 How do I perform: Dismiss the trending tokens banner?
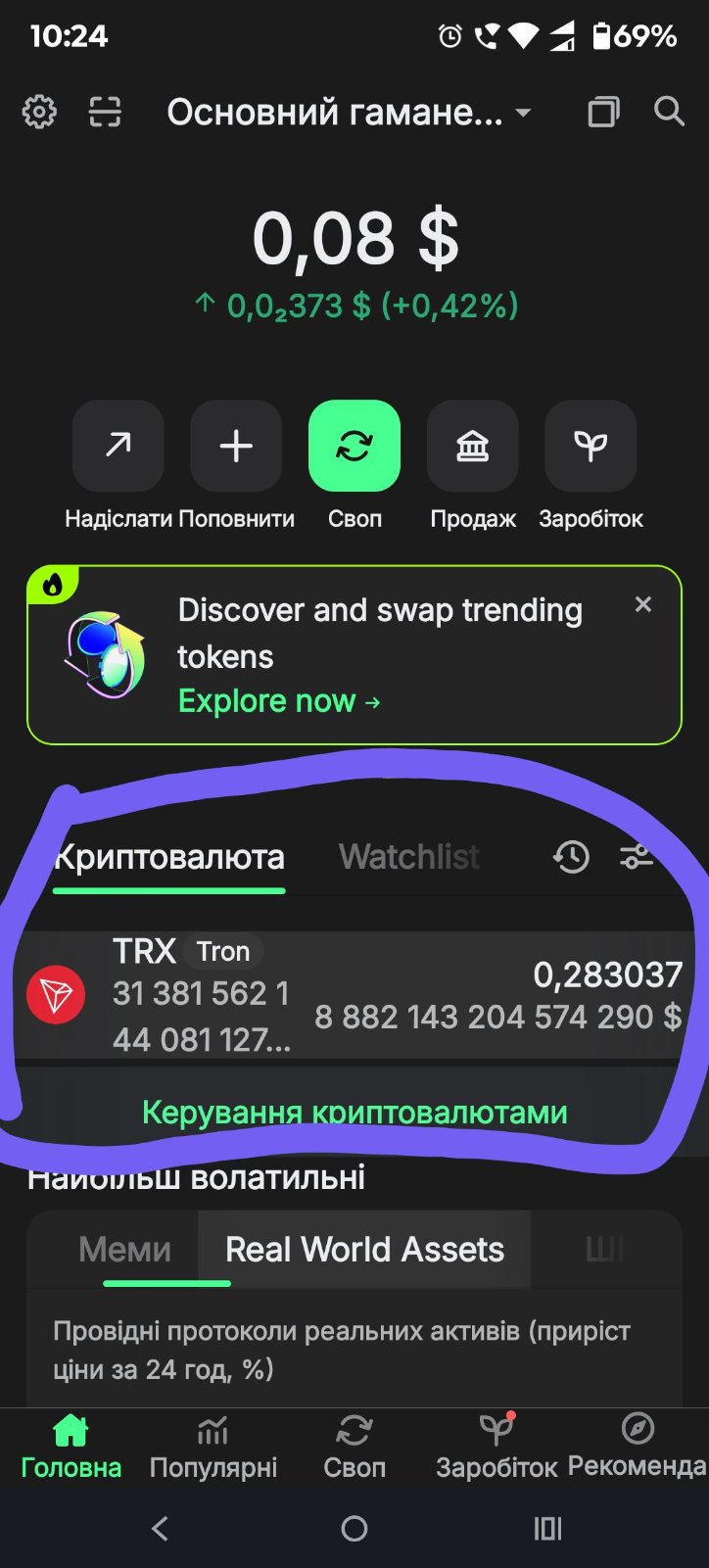point(642,605)
